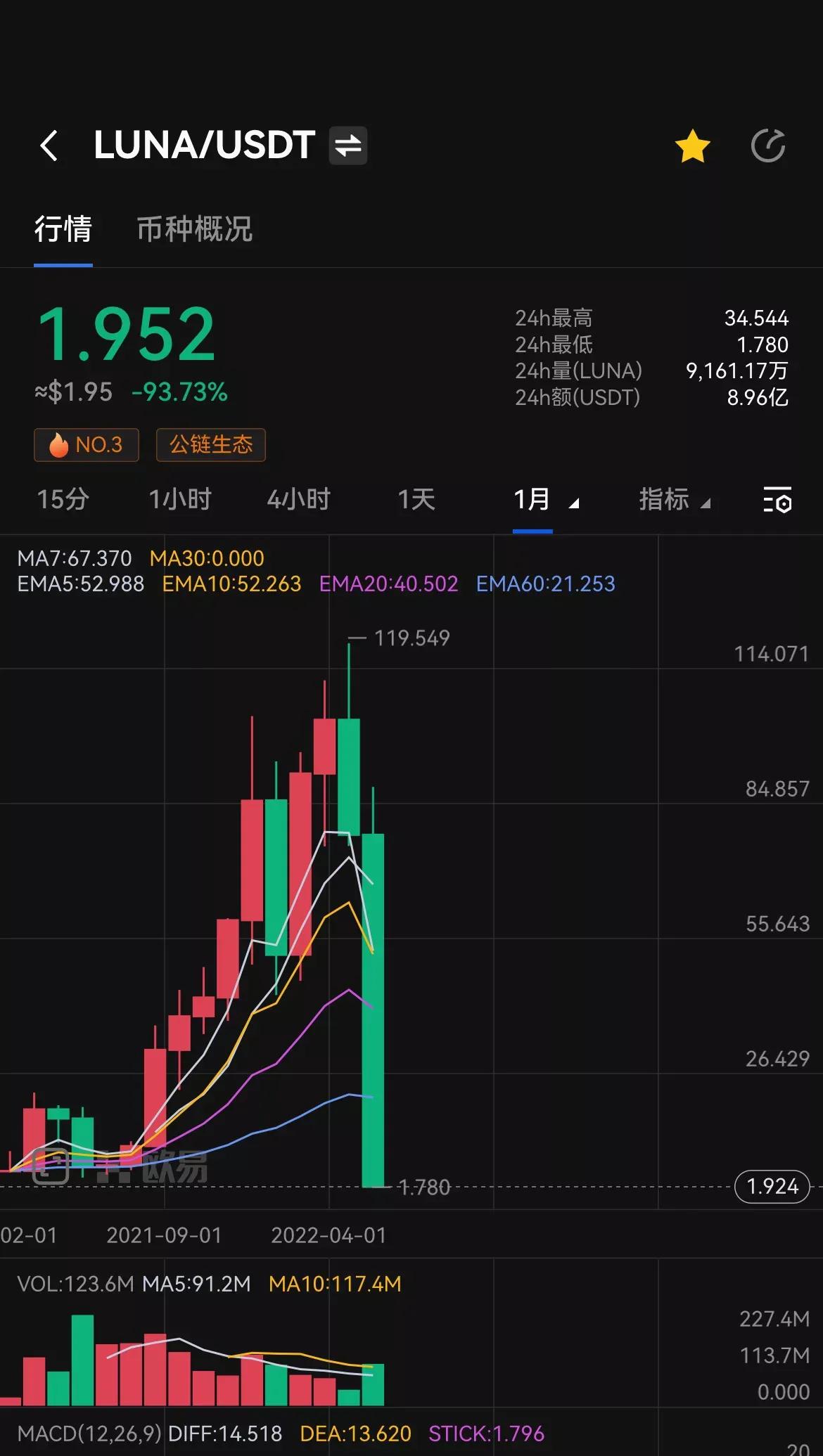Select the 15分 timeframe
The width and height of the screenshot is (823, 1456).
tap(62, 500)
